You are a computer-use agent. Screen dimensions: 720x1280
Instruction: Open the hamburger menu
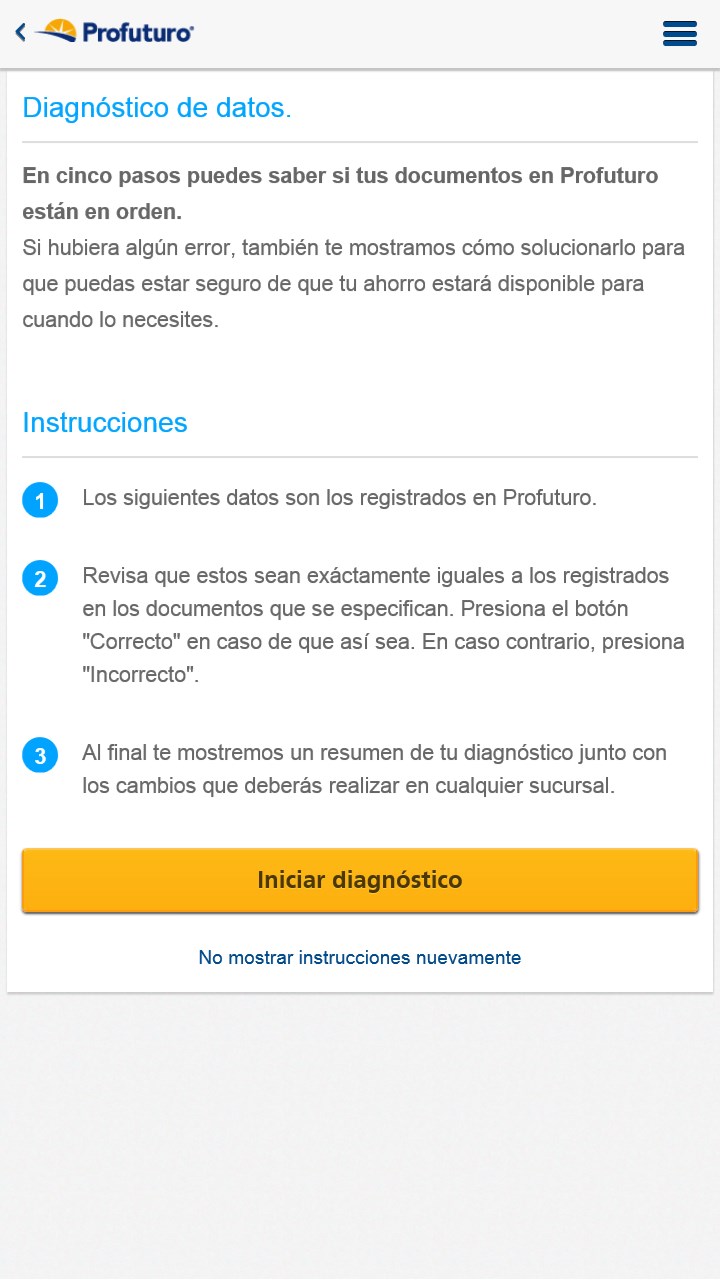(679, 33)
